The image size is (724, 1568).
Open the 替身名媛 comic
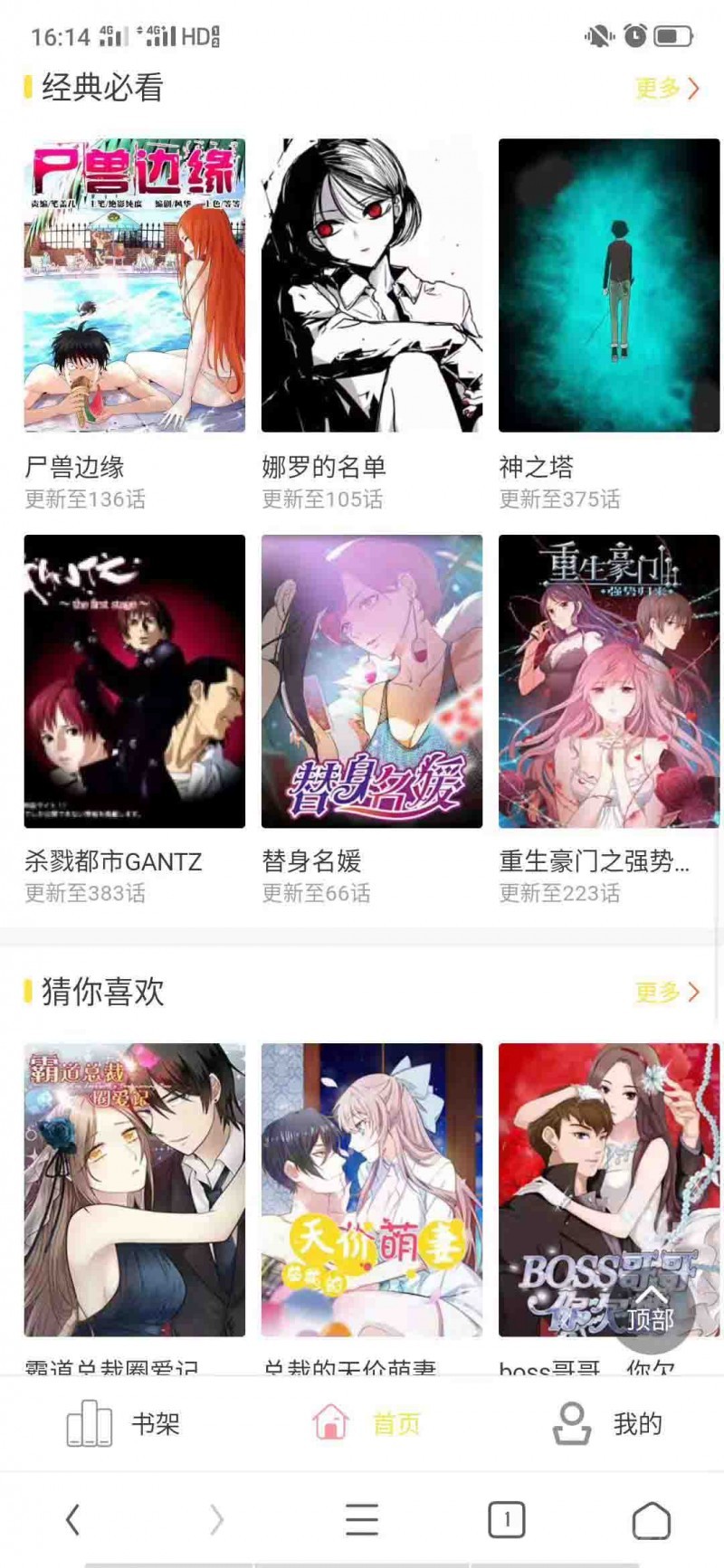371,680
